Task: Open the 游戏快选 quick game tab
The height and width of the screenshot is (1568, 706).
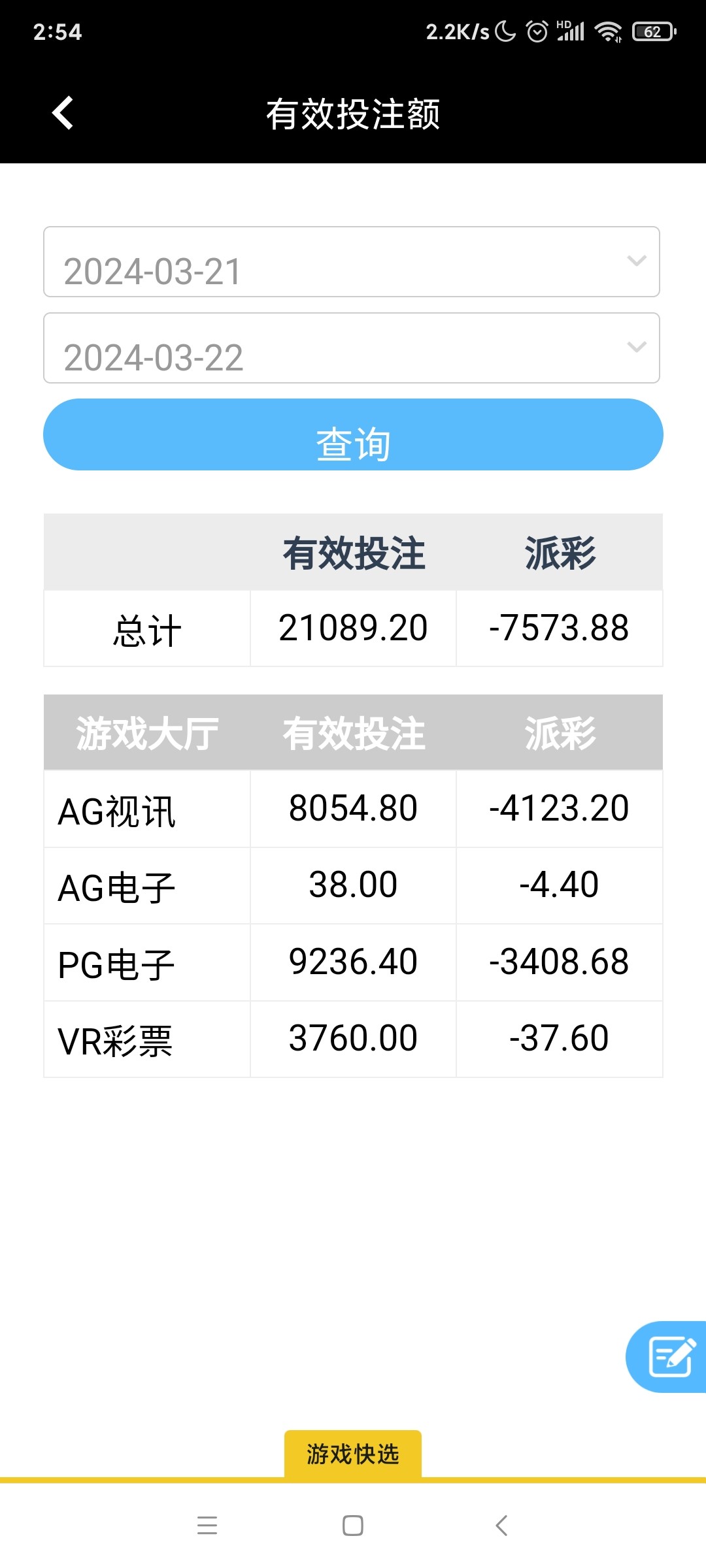Action: click(x=353, y=1454)
